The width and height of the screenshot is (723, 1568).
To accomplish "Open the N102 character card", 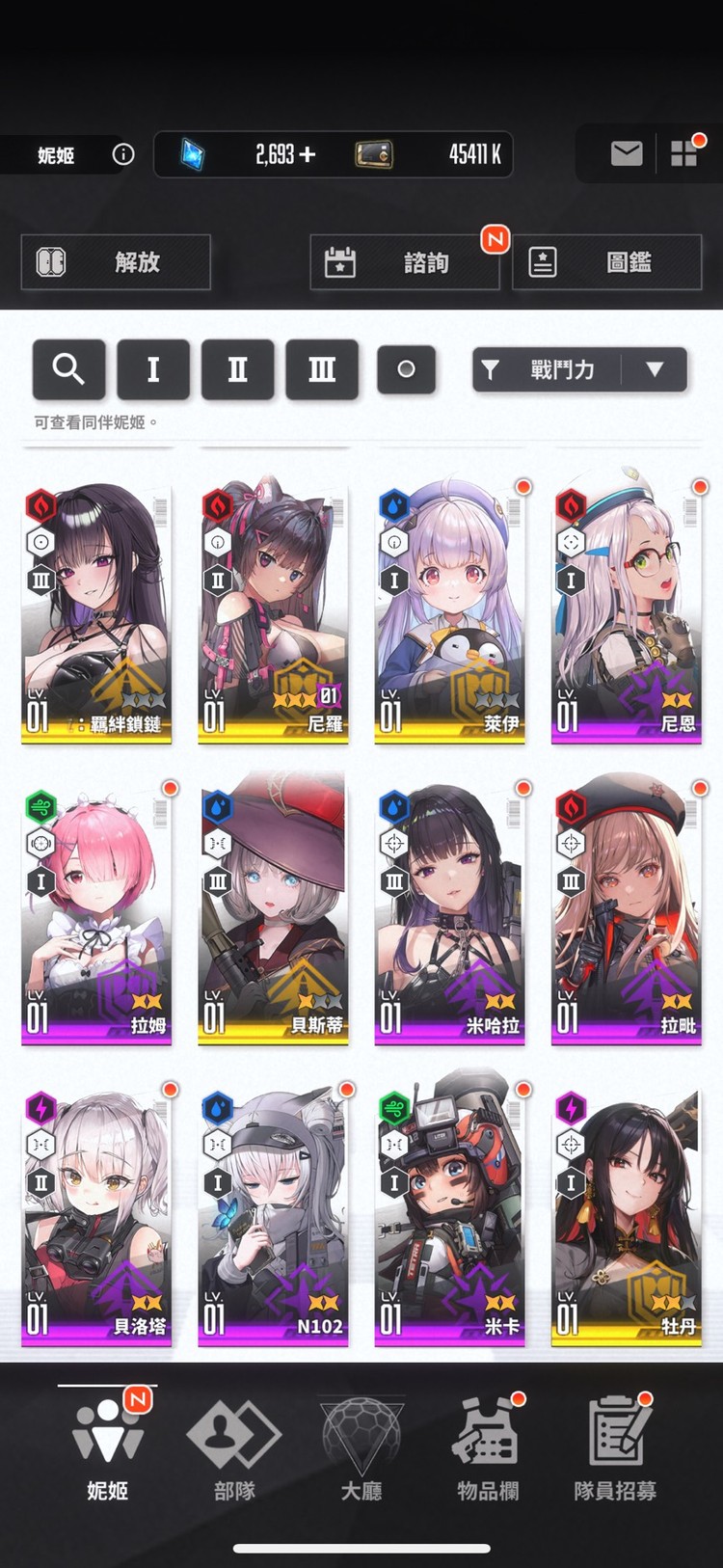I will click(273, 1215).
